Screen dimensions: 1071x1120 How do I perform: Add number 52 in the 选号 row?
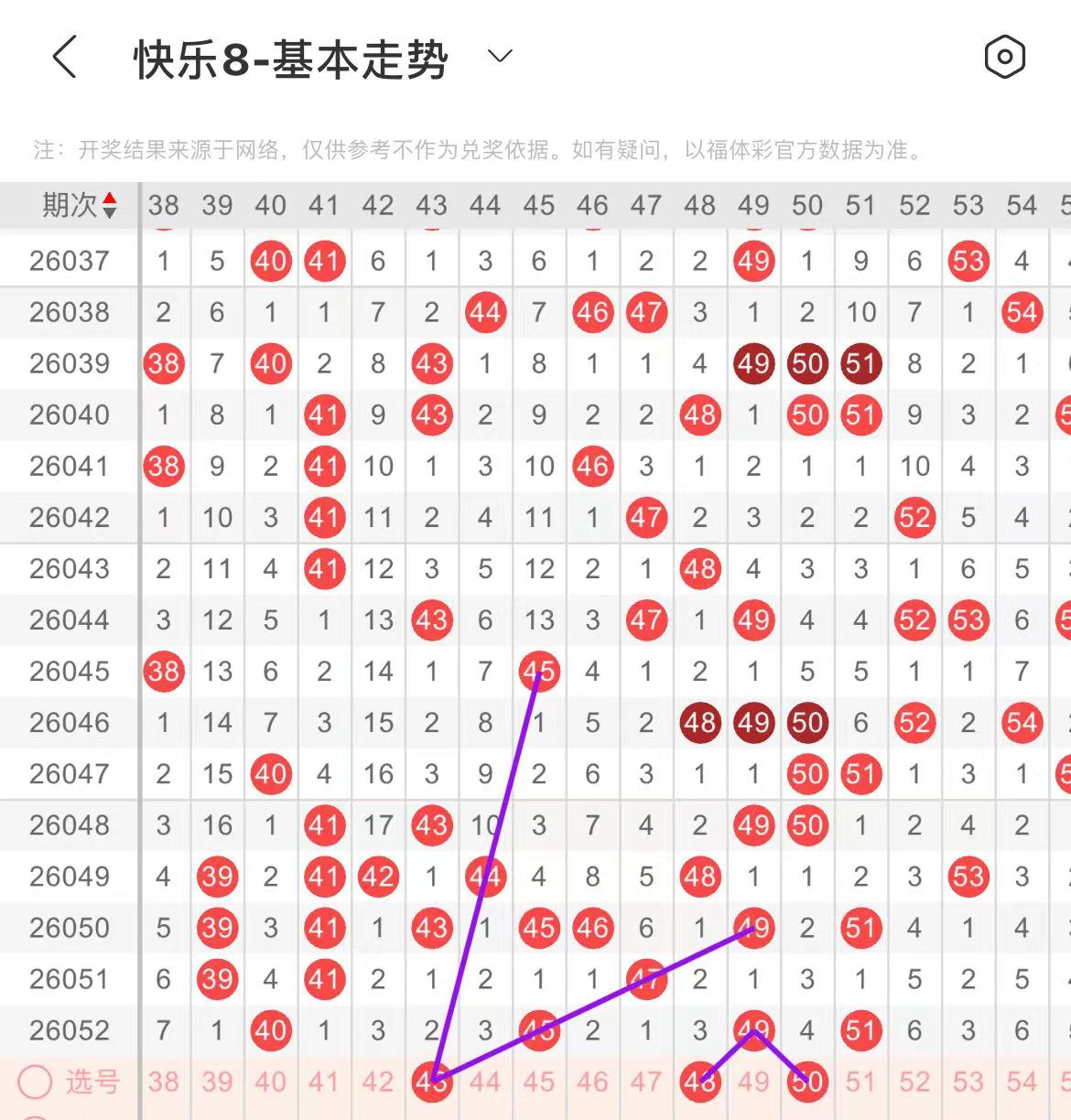[914, 1082]
